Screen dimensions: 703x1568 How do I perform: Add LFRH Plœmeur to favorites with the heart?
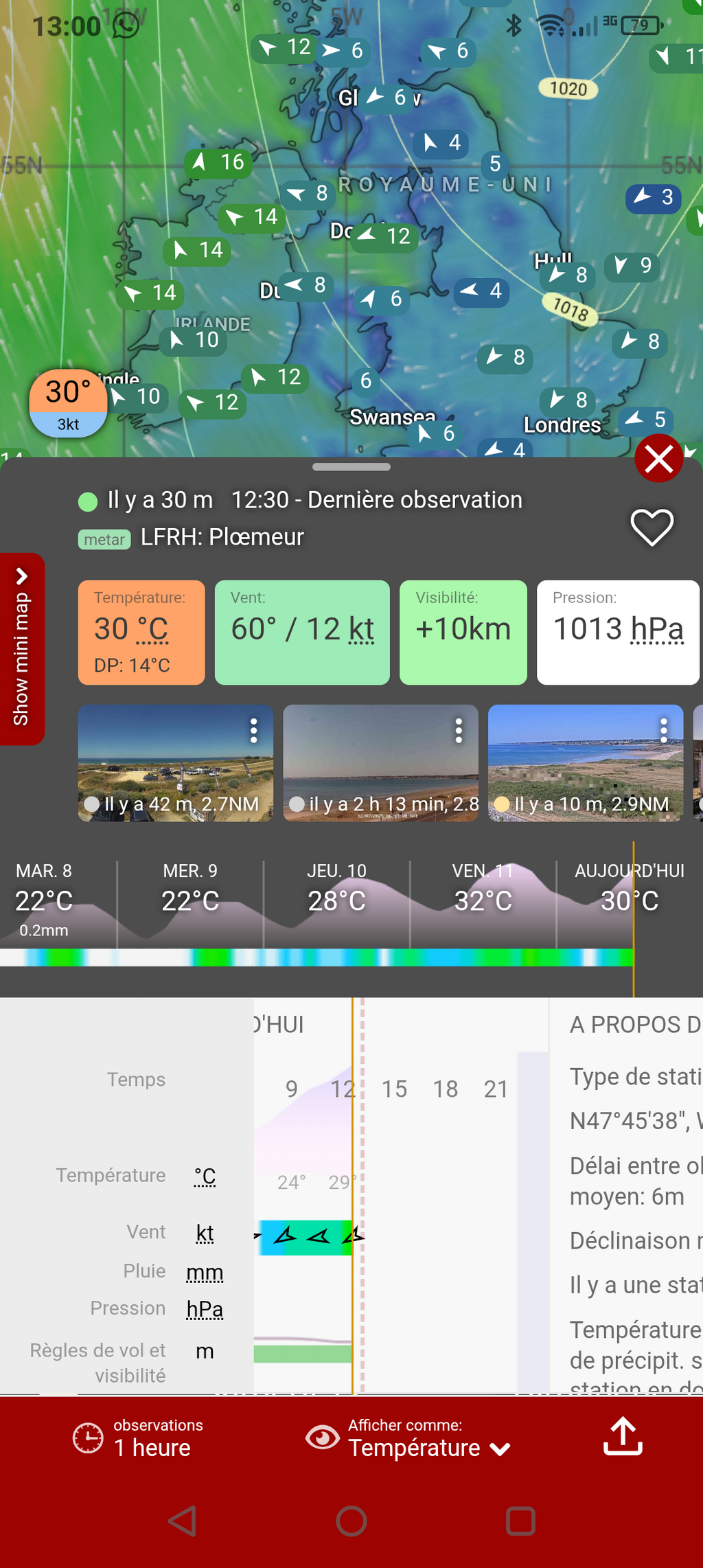[x=652, y=527]
